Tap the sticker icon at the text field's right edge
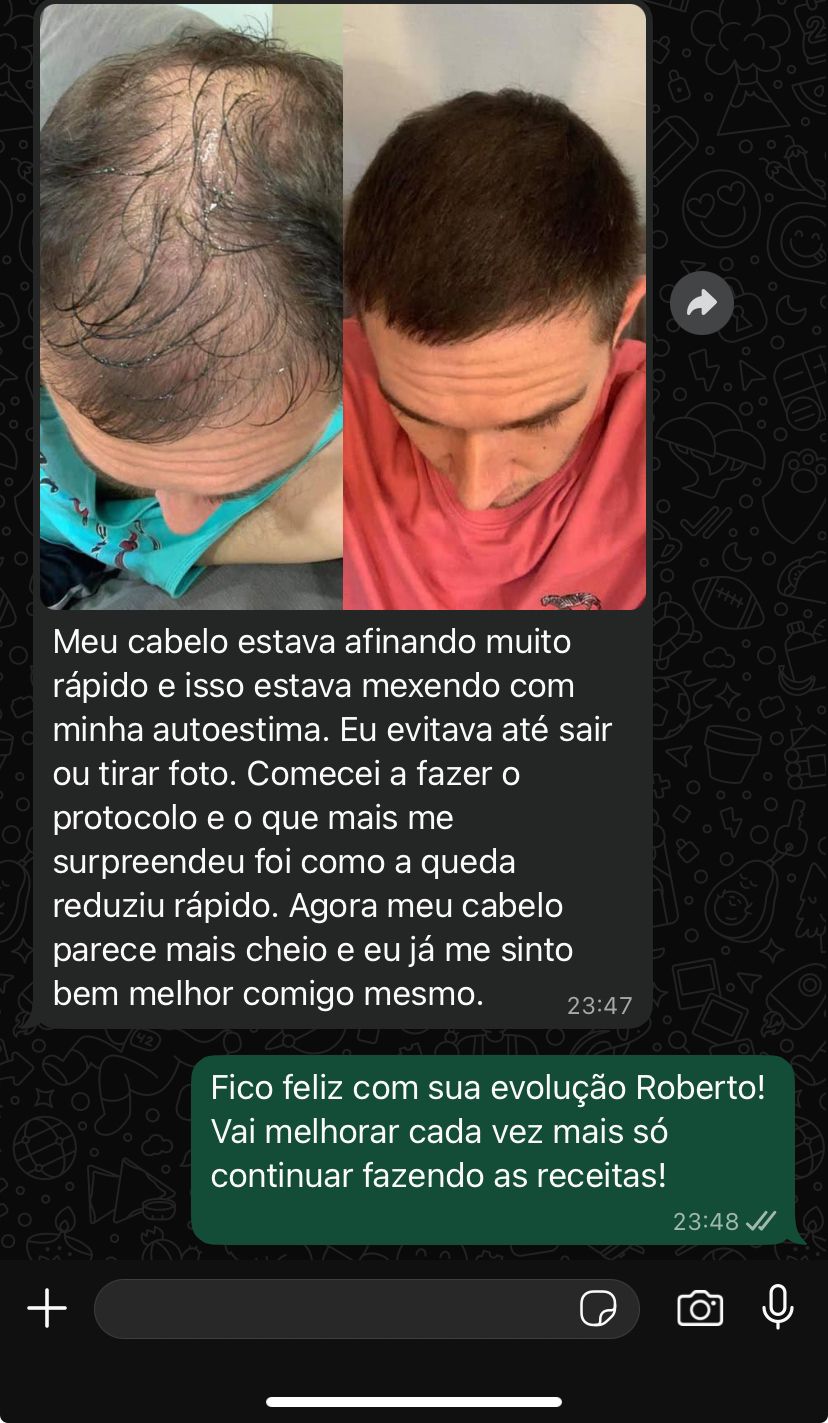The image size is (828, 1423). (599, 1308)
